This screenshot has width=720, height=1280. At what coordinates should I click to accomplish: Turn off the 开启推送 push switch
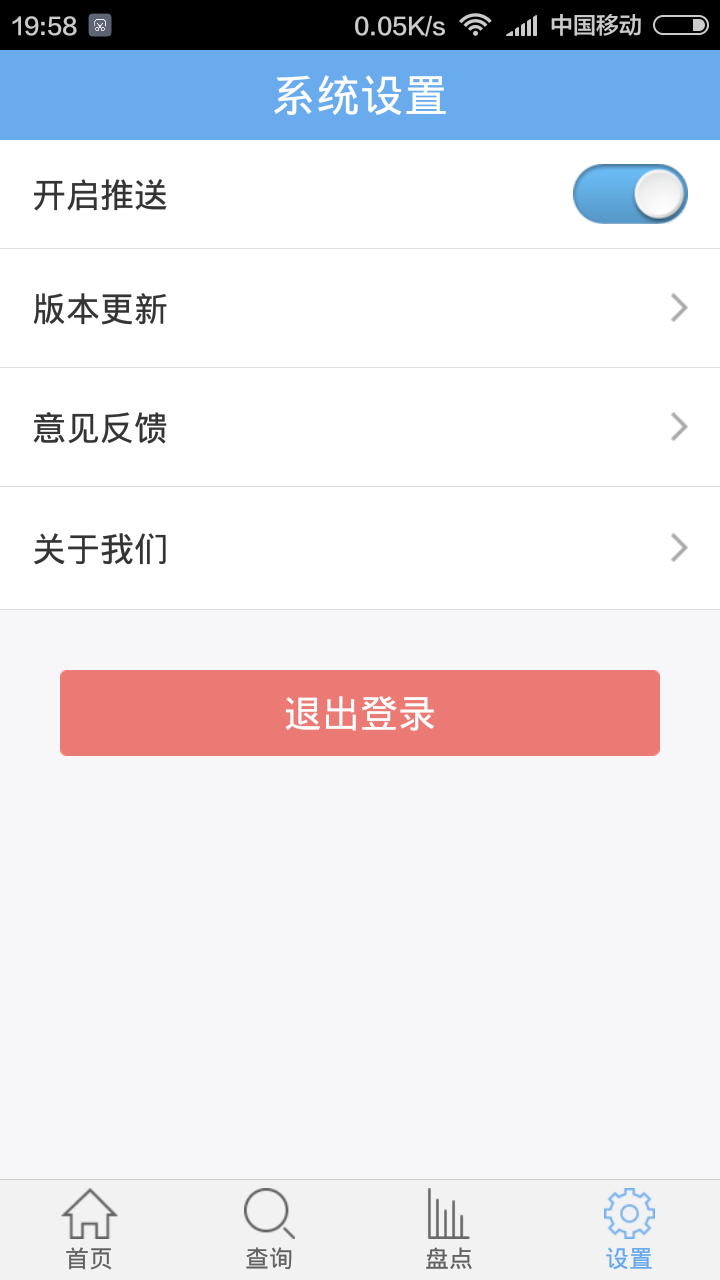[x=630, y=194]
